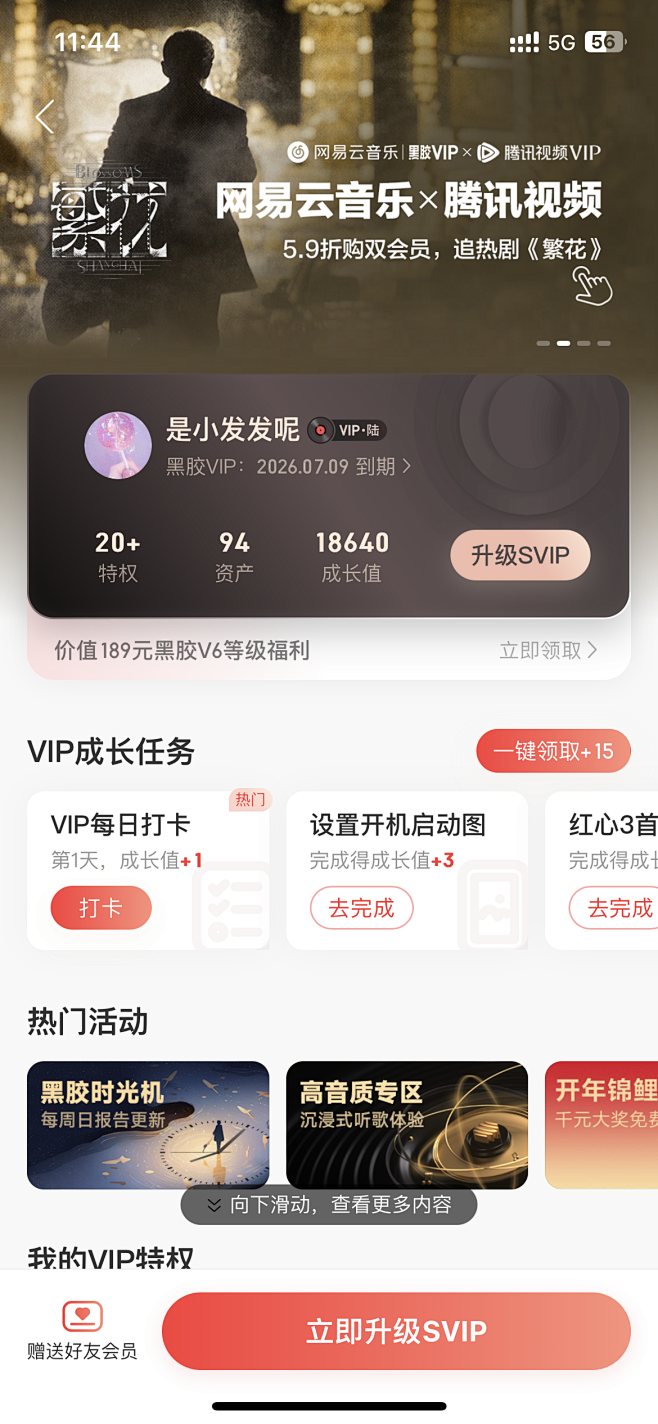Tap the profile avatar of 是小发发呢

(x=118, y=445)
